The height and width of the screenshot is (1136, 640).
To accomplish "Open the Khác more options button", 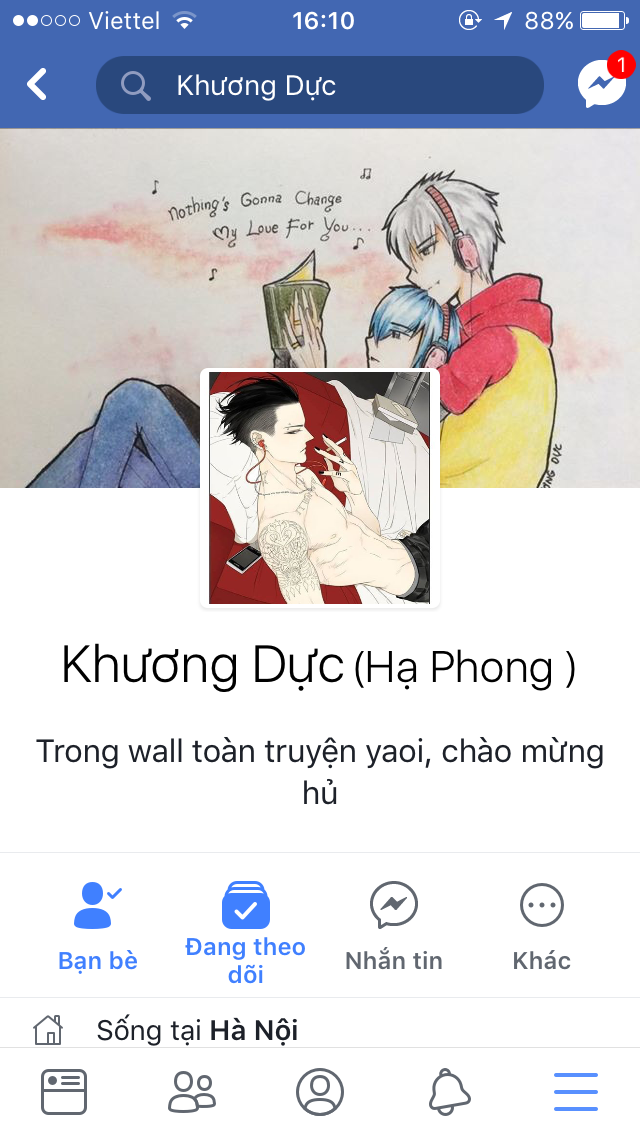I will click(x=541, y=927).
